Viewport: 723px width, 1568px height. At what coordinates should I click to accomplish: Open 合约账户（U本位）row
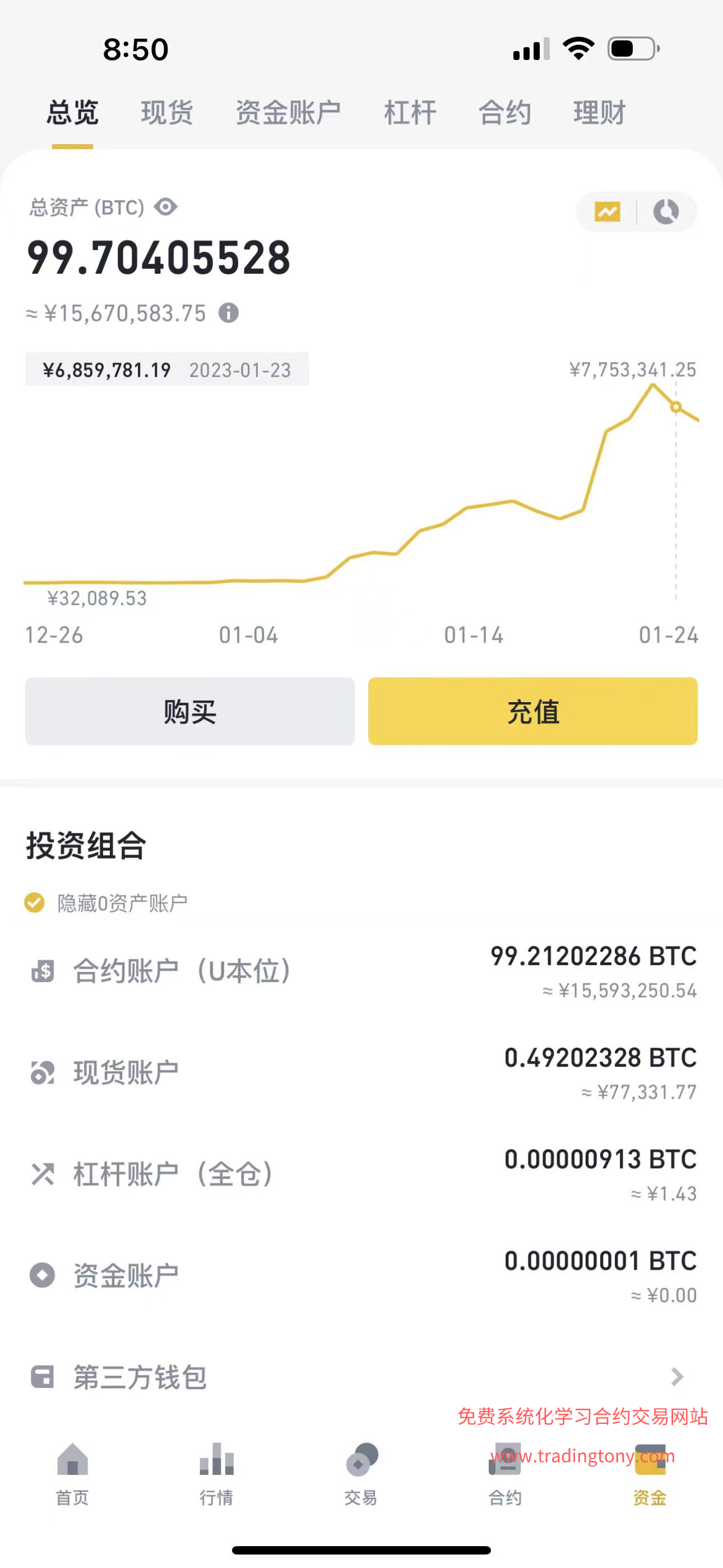click(361, 971)
